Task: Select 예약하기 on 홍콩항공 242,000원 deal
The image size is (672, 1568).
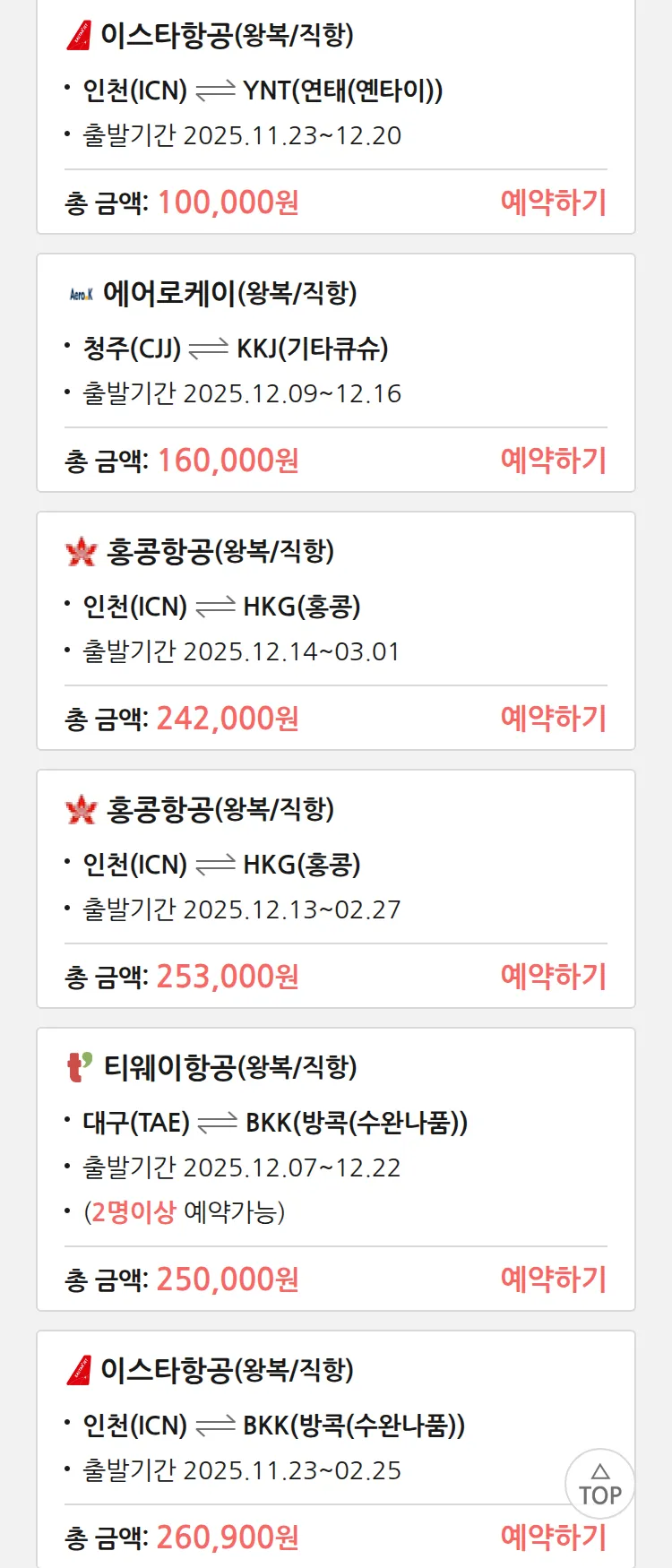Action: [553, 719]
